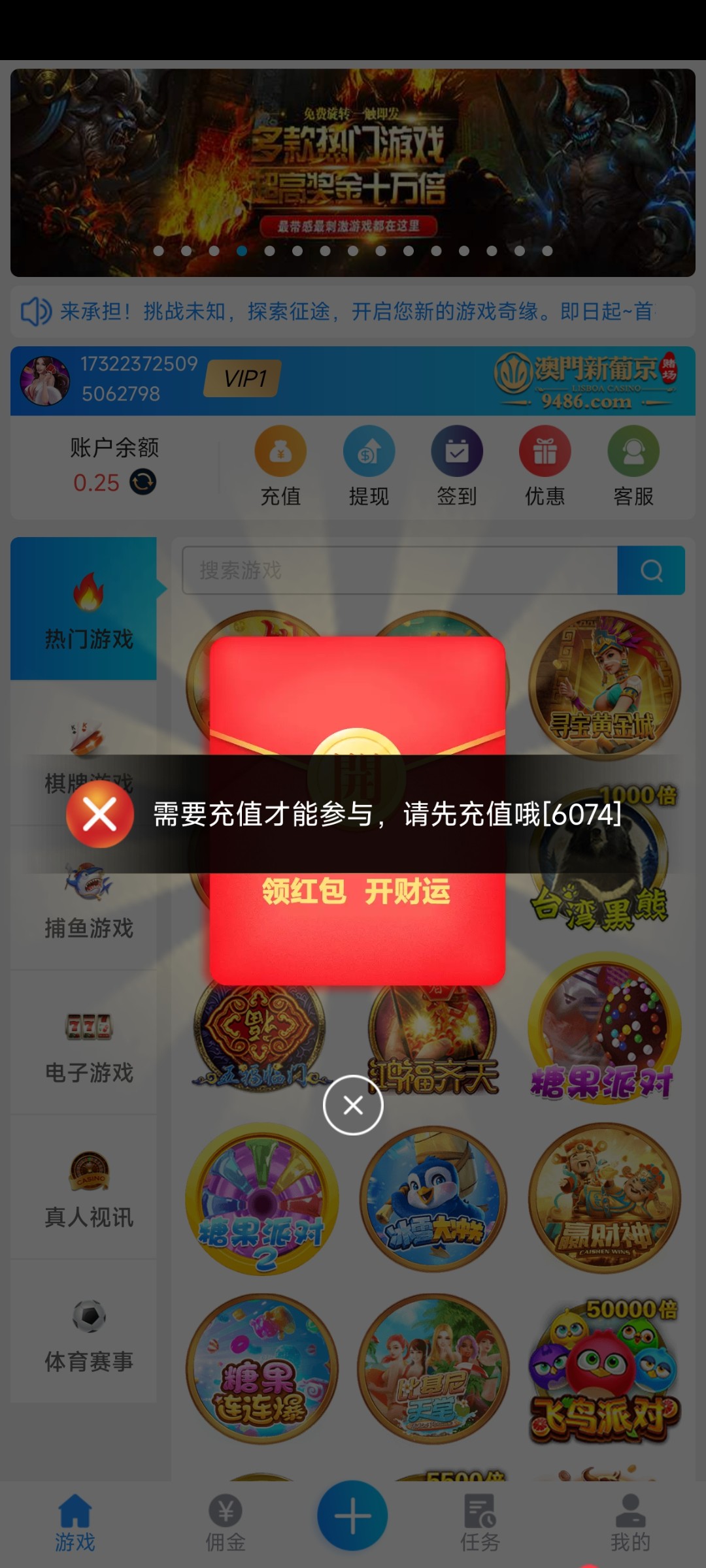
Task: Tap the 搜索游戏 search field
Action: [x=399, y=570]
